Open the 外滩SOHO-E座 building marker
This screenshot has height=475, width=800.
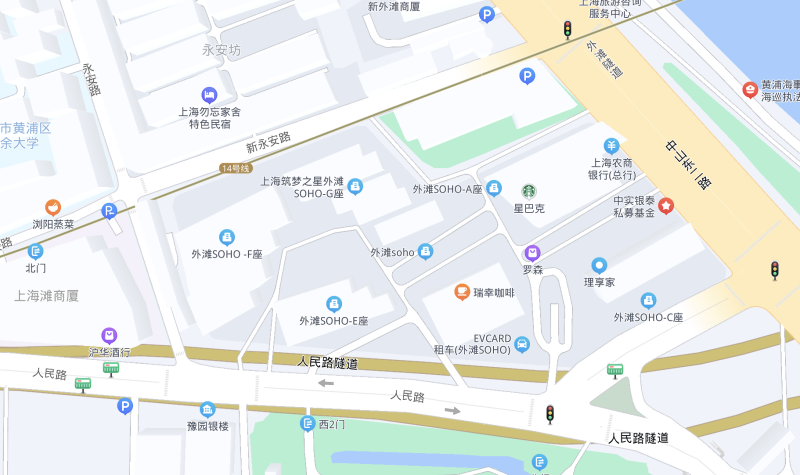[x=334, y=304]
